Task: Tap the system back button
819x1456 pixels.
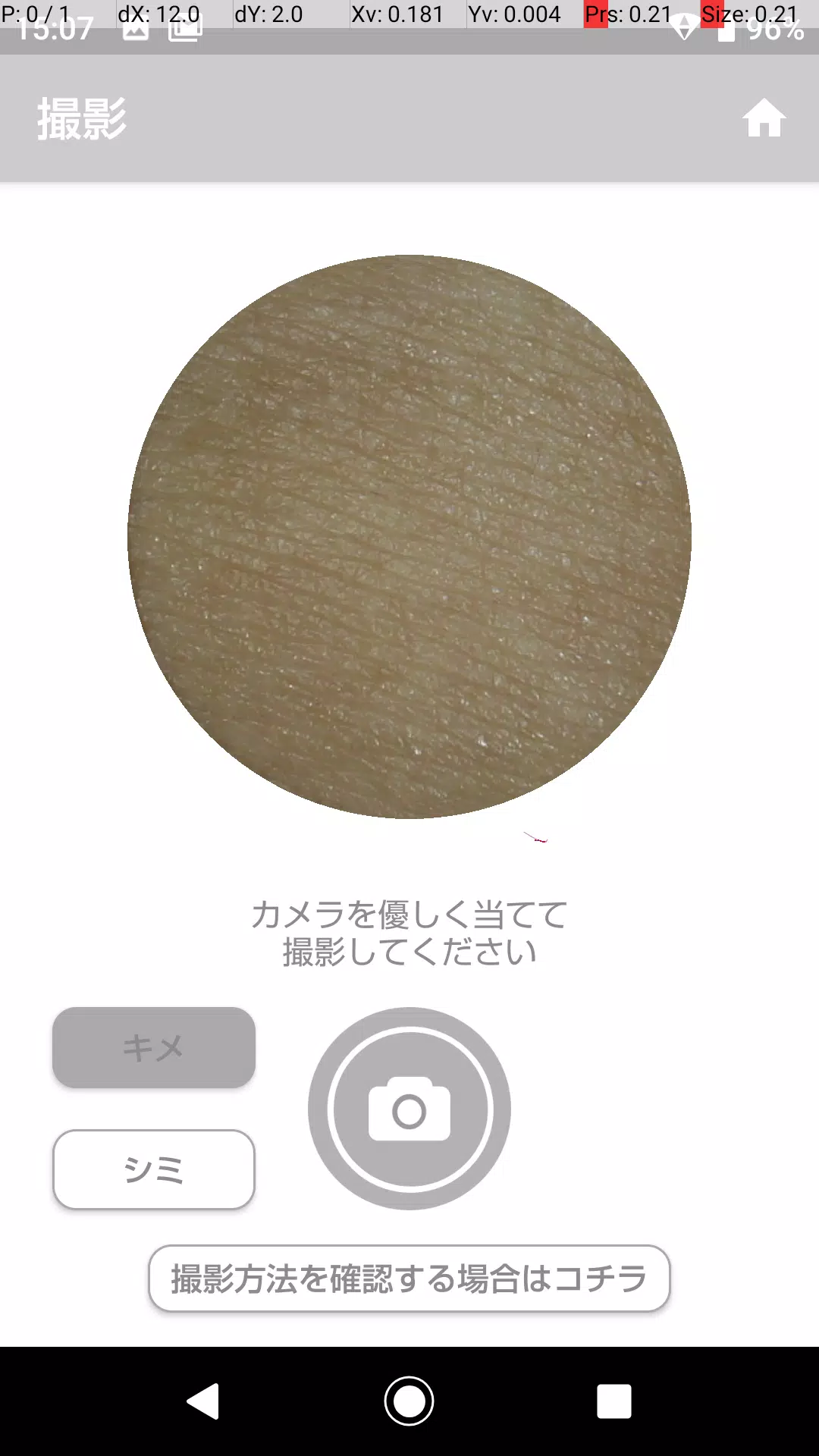Action: 203,1401
